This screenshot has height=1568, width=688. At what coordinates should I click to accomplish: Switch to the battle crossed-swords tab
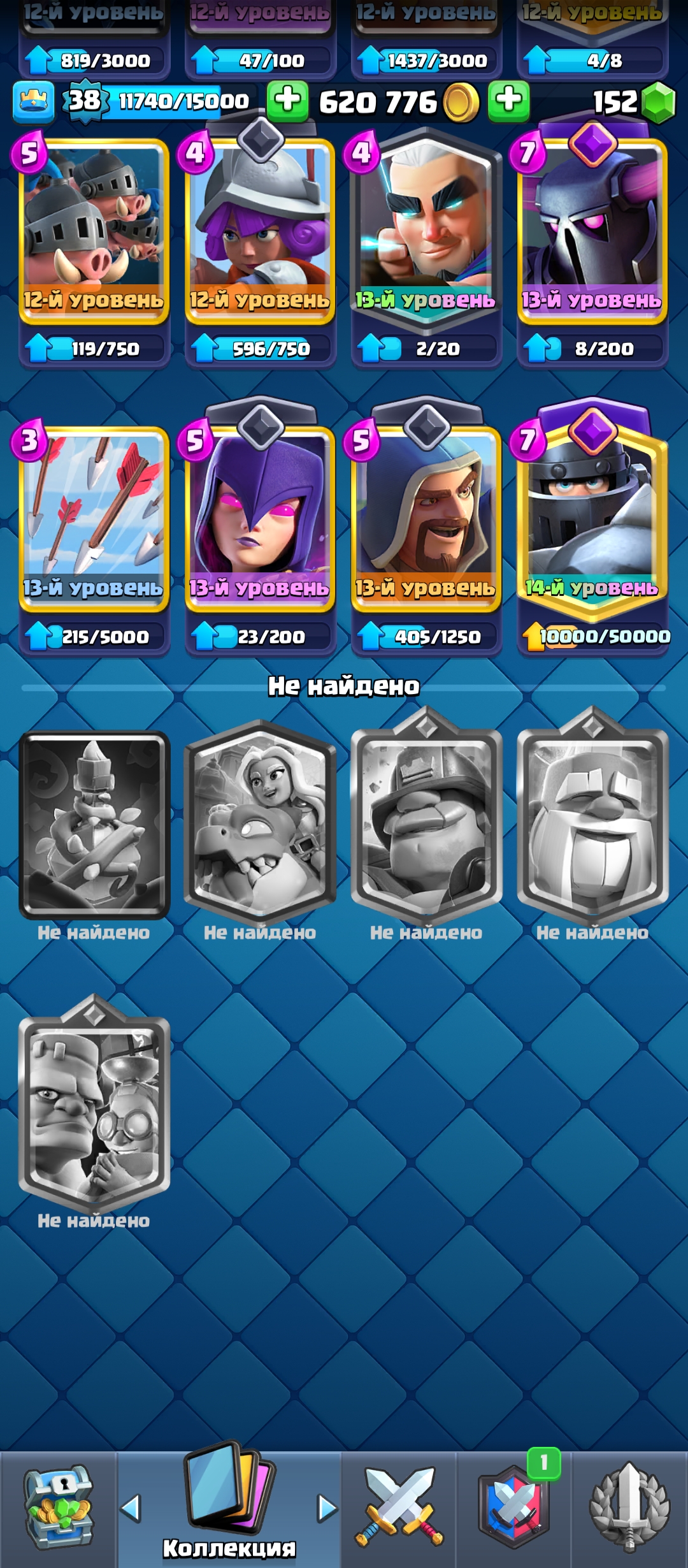(x=399, y=1507)
